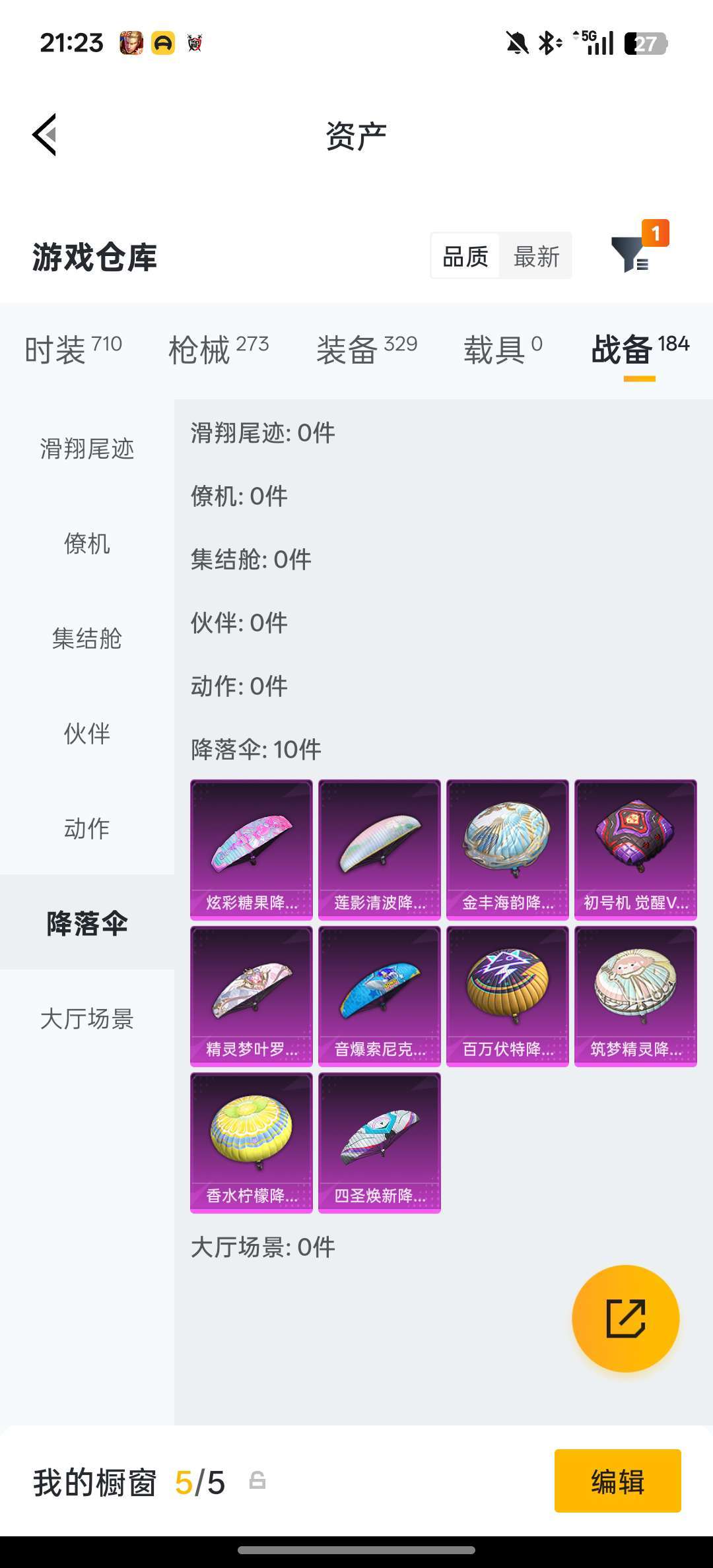Open the 金丰海韵 parachute item
The width and height of the screenshot is (713, 1568).
pyautogui.click(x=508, y=849)
